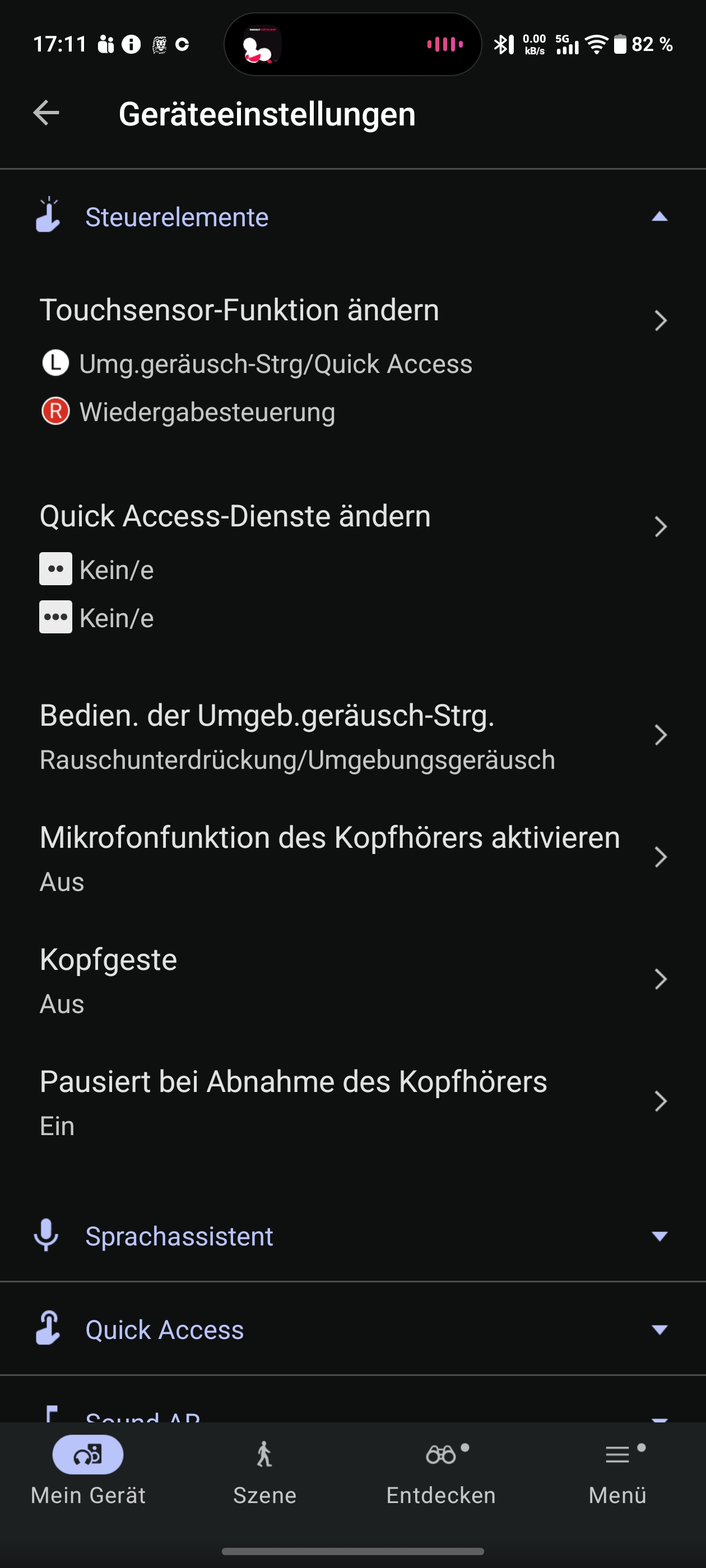
Task: Open the Kopfgeste setting
Action: click(352, 979)
